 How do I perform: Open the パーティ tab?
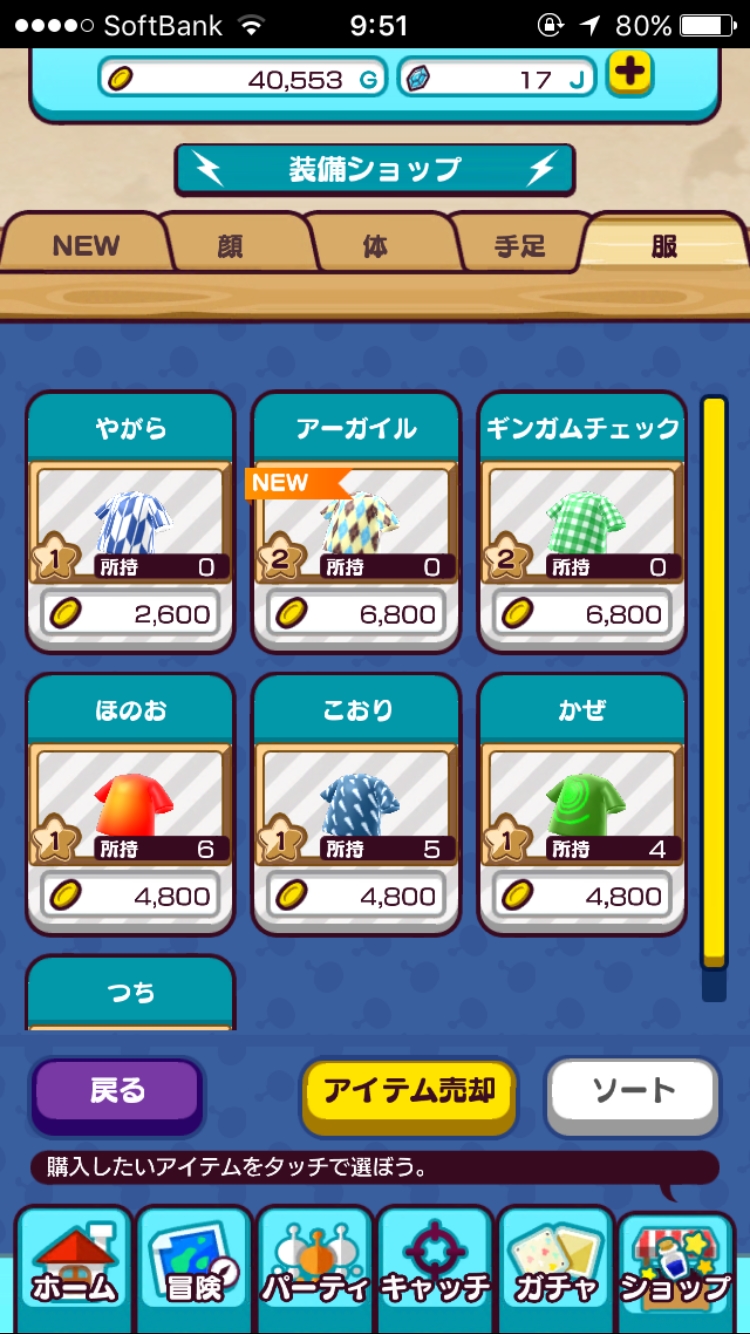(x=315, y=1267)
